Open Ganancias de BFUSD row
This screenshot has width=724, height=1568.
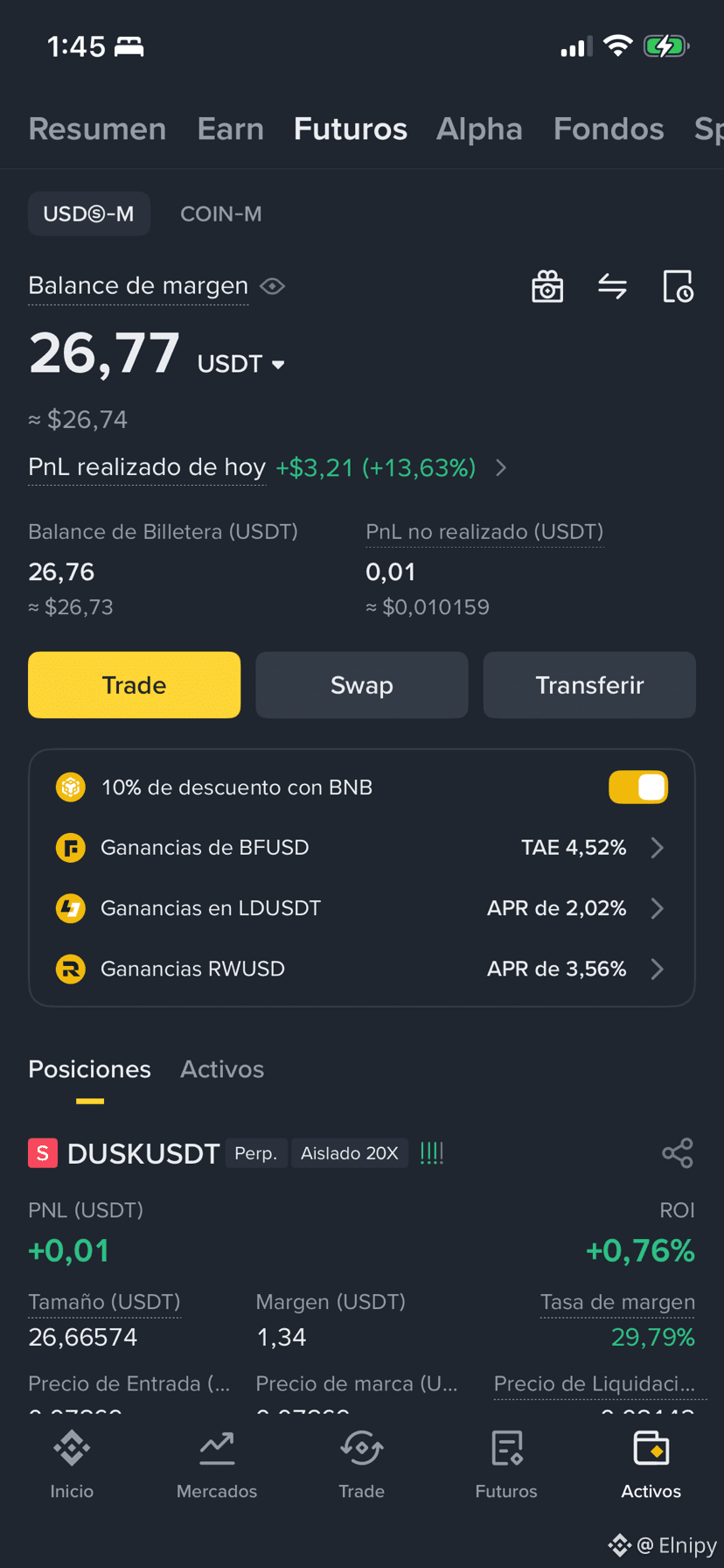[x=362, y=848]
